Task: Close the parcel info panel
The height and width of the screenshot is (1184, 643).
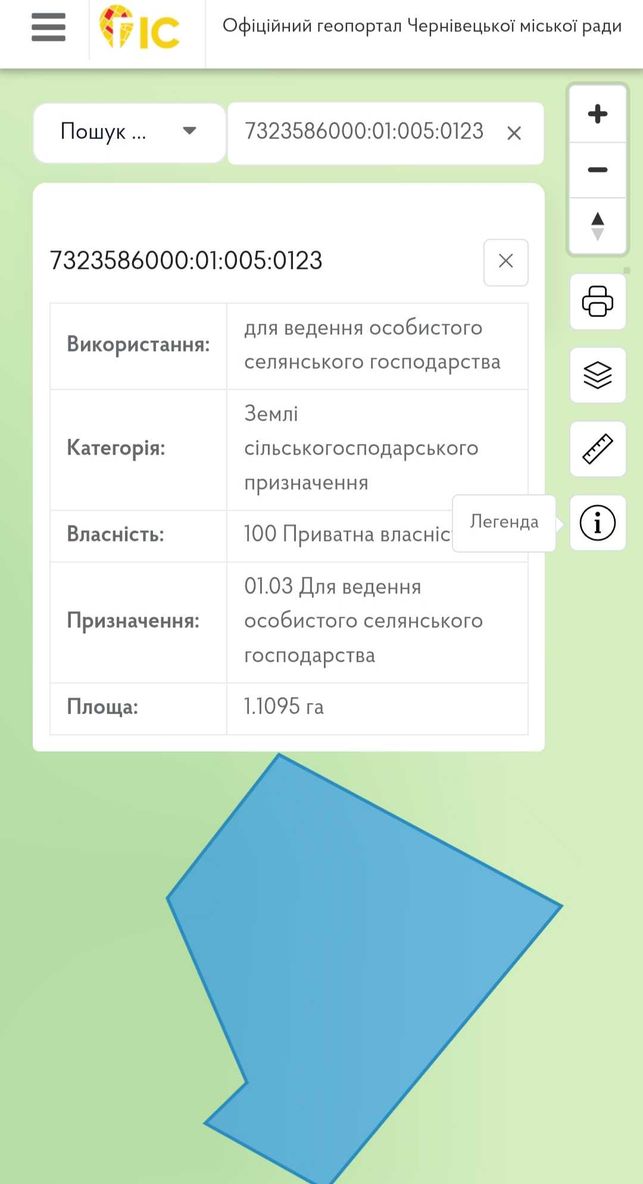Action: pos(506,262)
